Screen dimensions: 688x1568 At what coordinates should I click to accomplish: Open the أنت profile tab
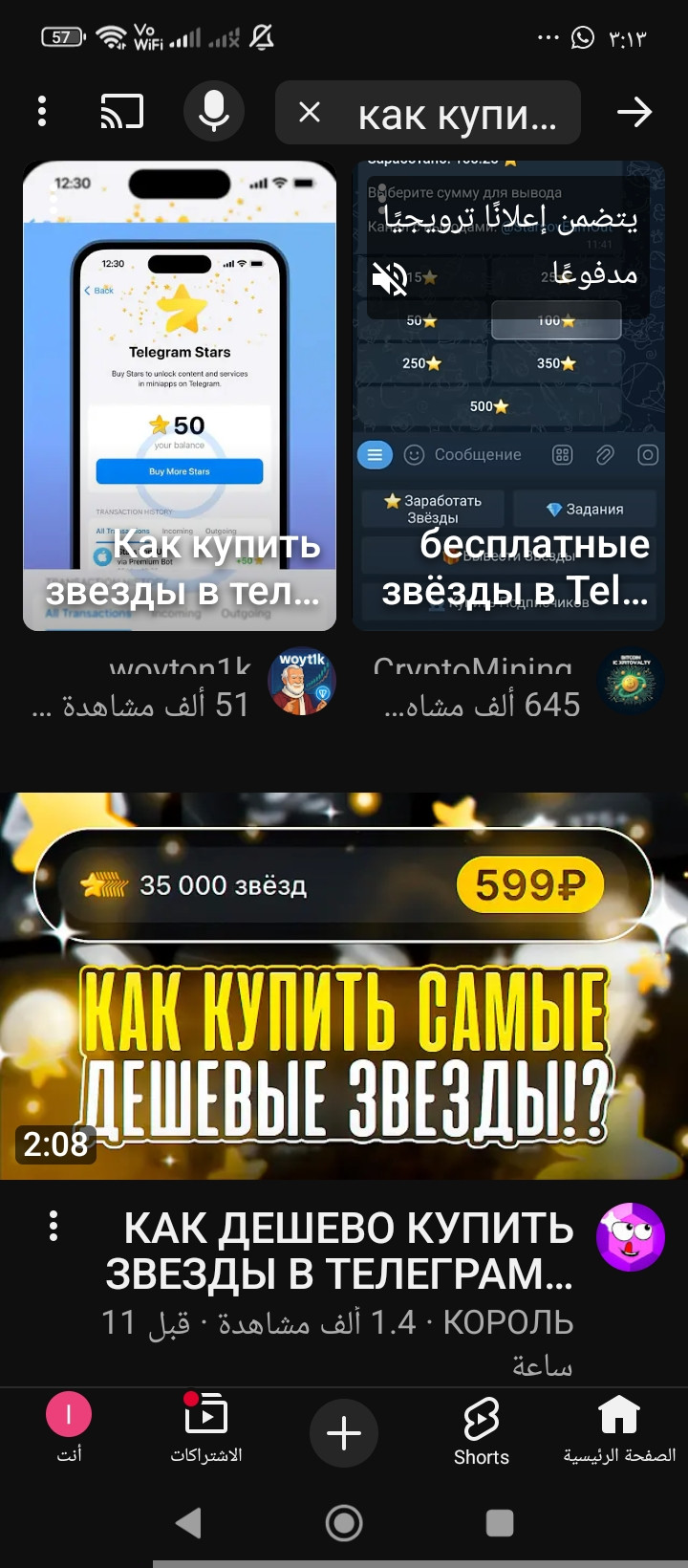tap(69, 1430)
